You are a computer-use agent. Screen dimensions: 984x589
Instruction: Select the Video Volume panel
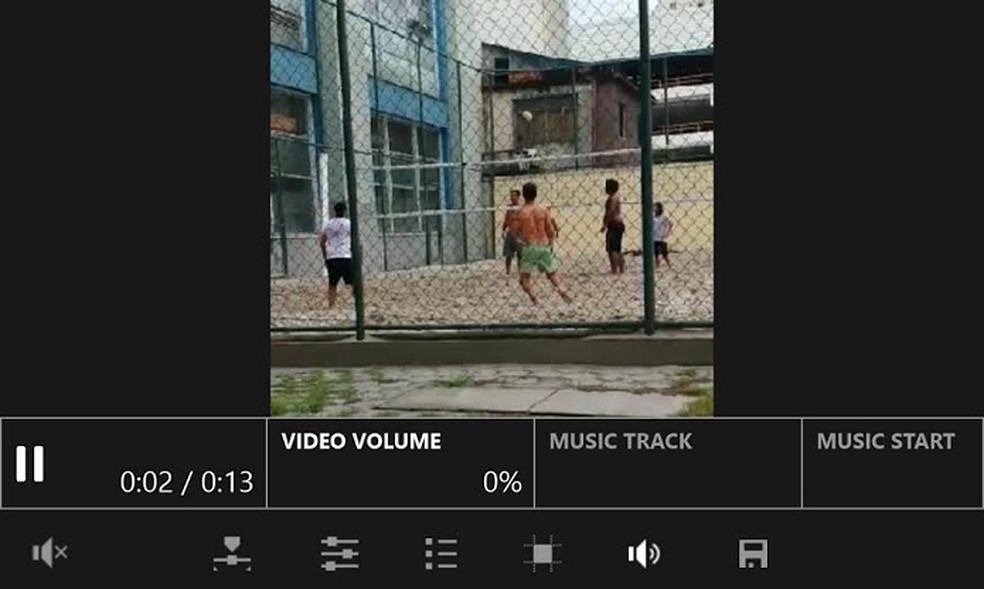click(400, 463)
